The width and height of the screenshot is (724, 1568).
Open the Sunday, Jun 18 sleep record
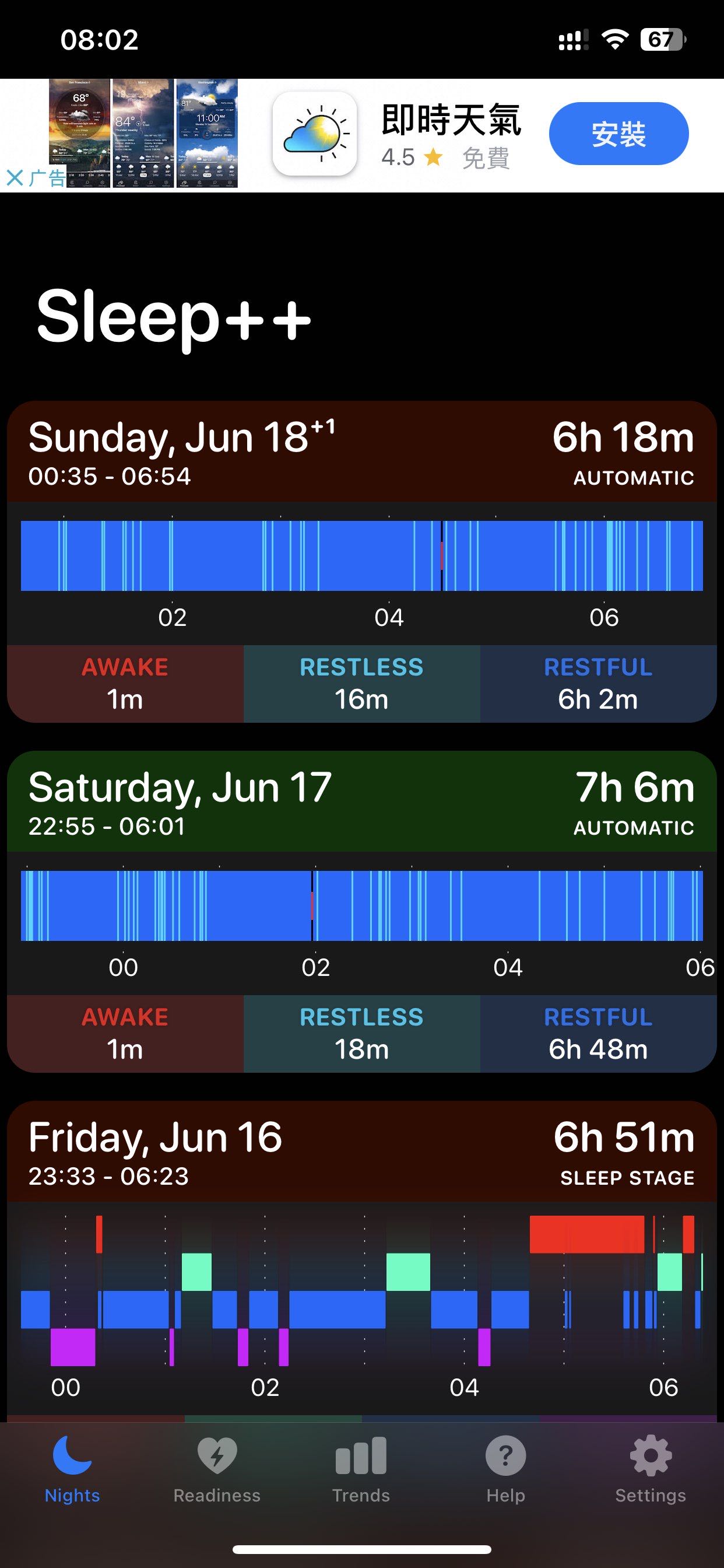(x=361, y=561)
